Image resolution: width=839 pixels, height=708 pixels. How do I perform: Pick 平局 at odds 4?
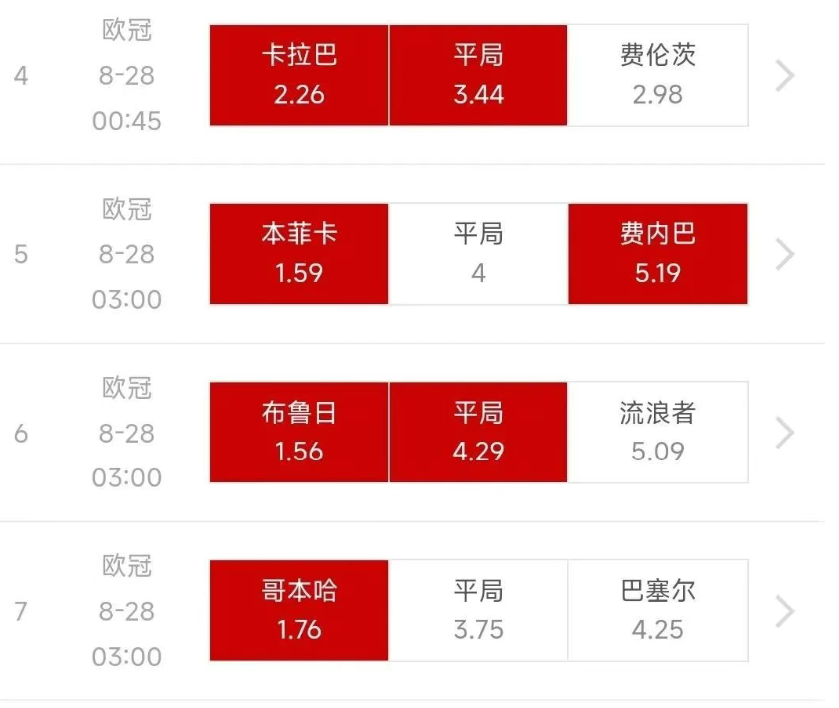click(478, 254)
